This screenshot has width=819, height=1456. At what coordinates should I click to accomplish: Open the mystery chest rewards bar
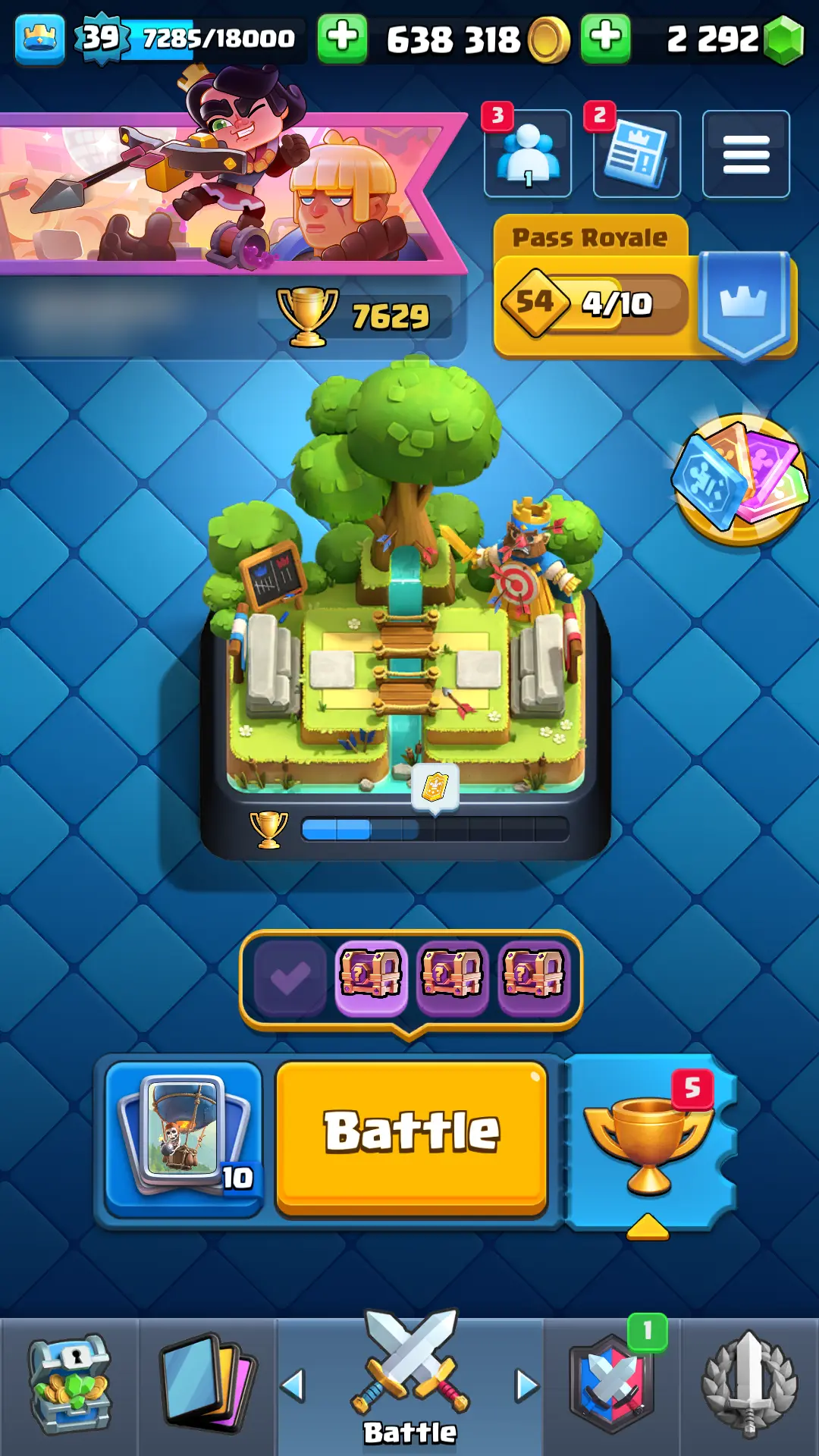(x=411, y=979)
